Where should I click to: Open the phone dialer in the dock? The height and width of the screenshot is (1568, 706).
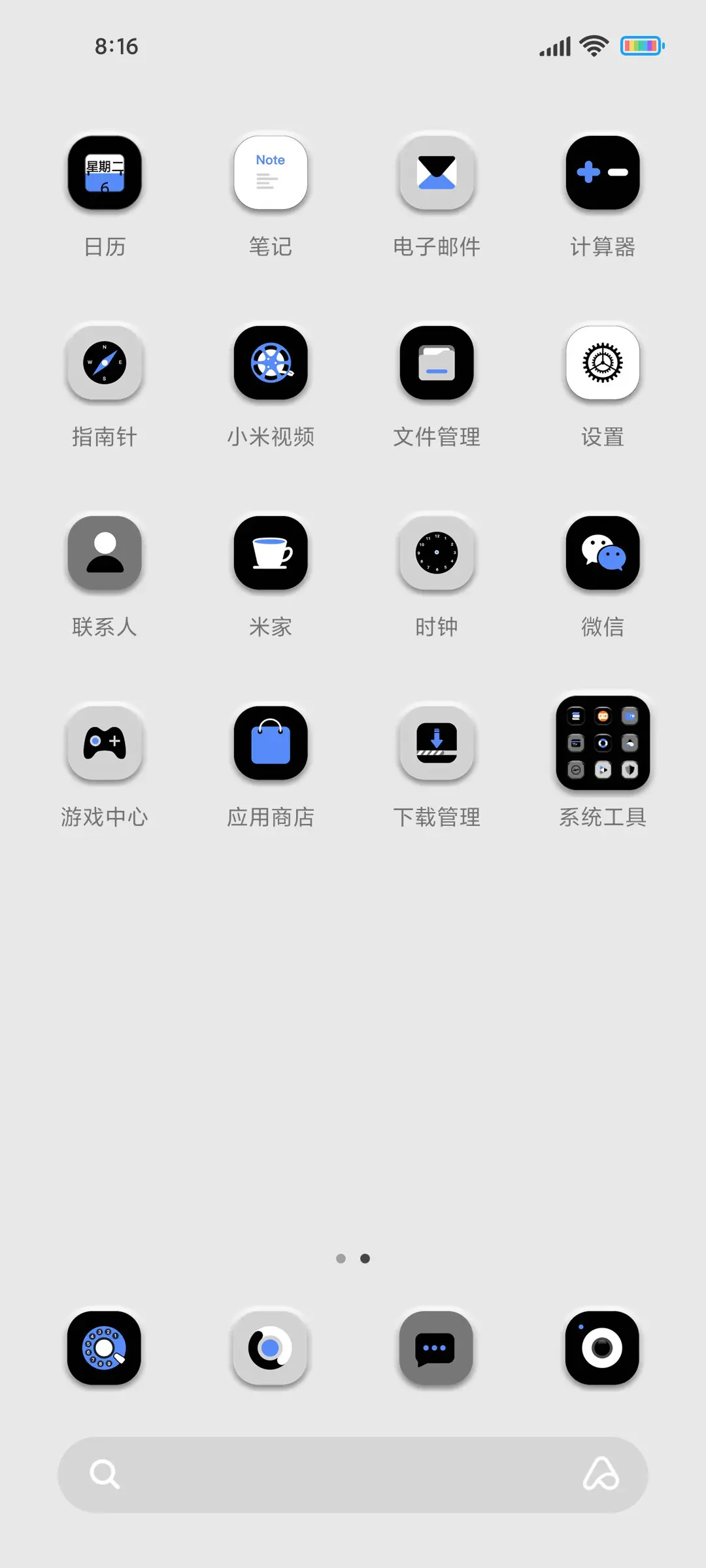click(x=105, y=1351)
